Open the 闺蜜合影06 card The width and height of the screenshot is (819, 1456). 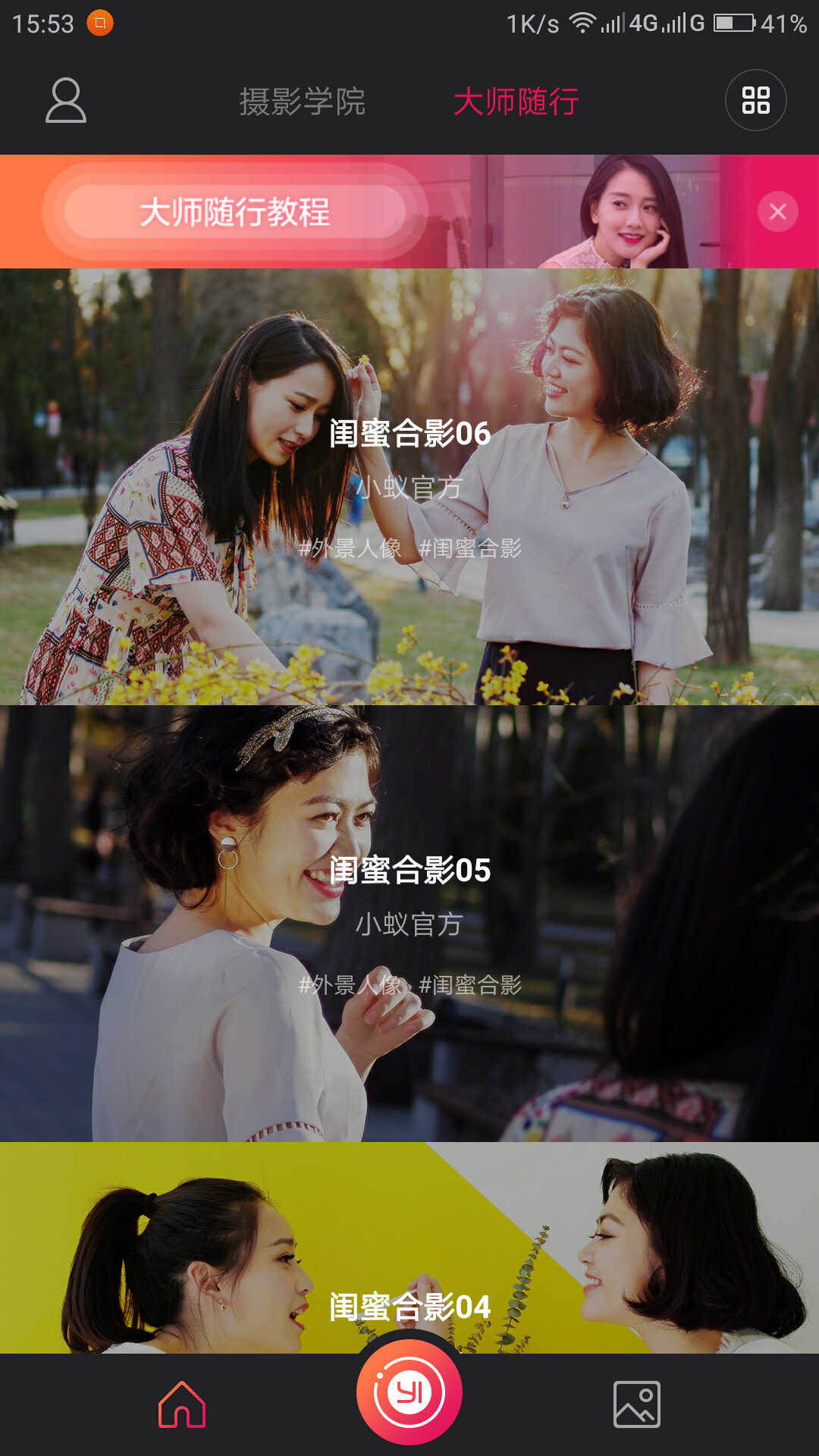(409, 485)
